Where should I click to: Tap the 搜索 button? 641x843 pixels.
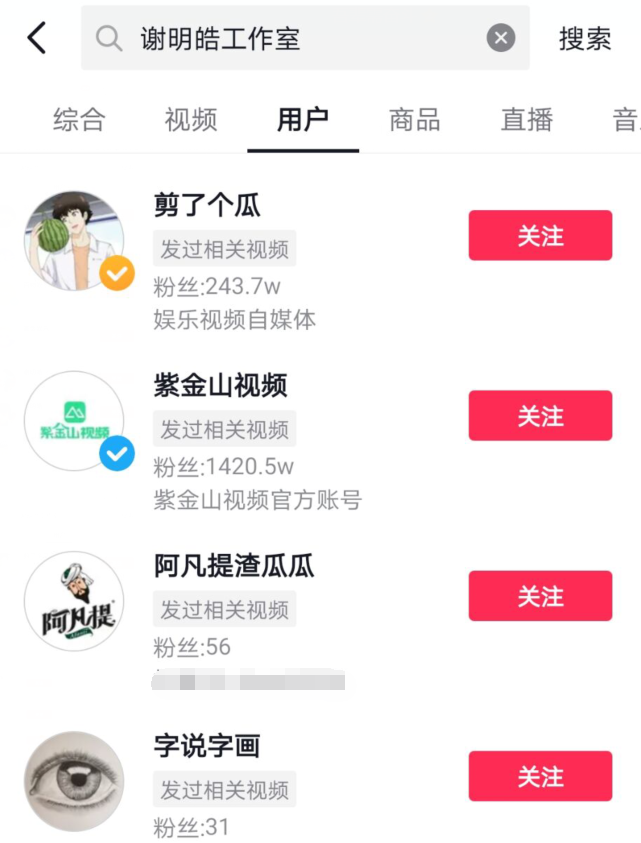(x=585, y=39)
